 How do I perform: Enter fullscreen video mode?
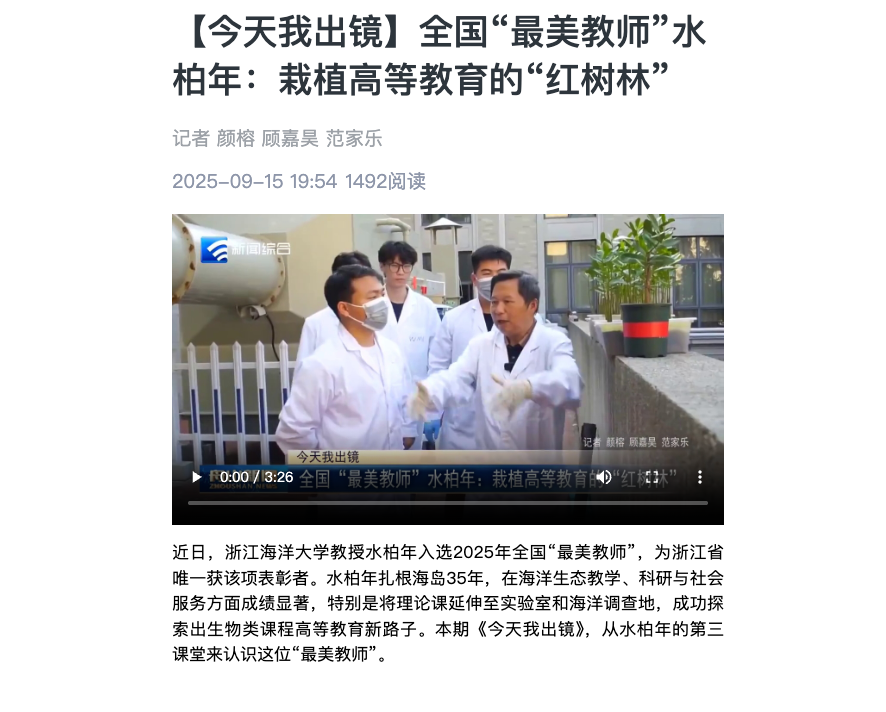point(652,477)
